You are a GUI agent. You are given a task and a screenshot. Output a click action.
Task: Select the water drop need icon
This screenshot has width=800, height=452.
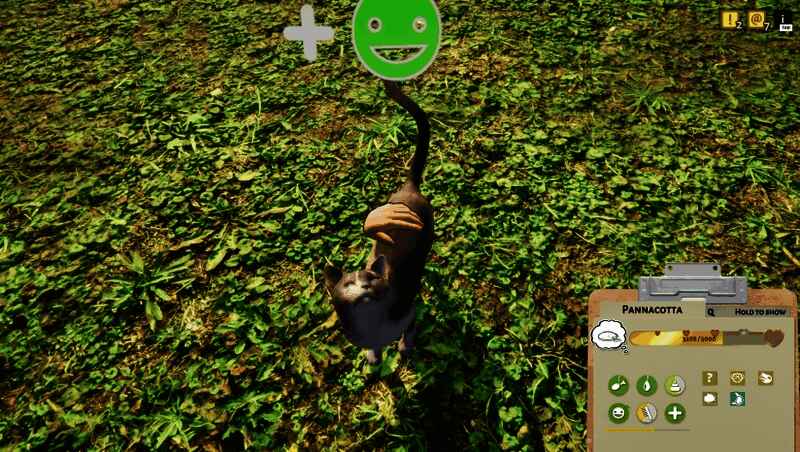tap(647, 384)
